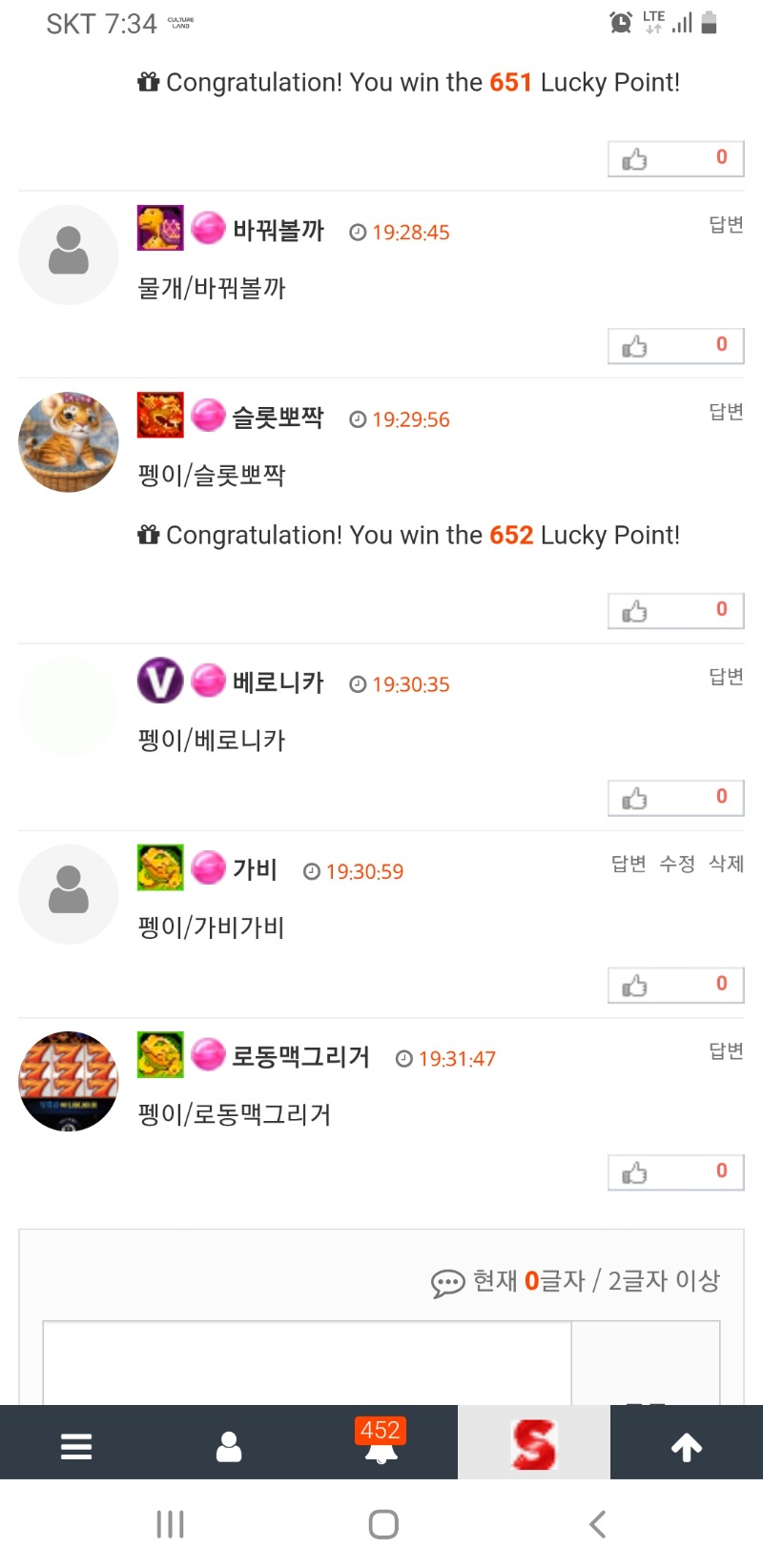This screenshot has width=763, height=1568.
Task: Reply to 슬롯뽀짝's comment
Action: (x=726, y=412)
